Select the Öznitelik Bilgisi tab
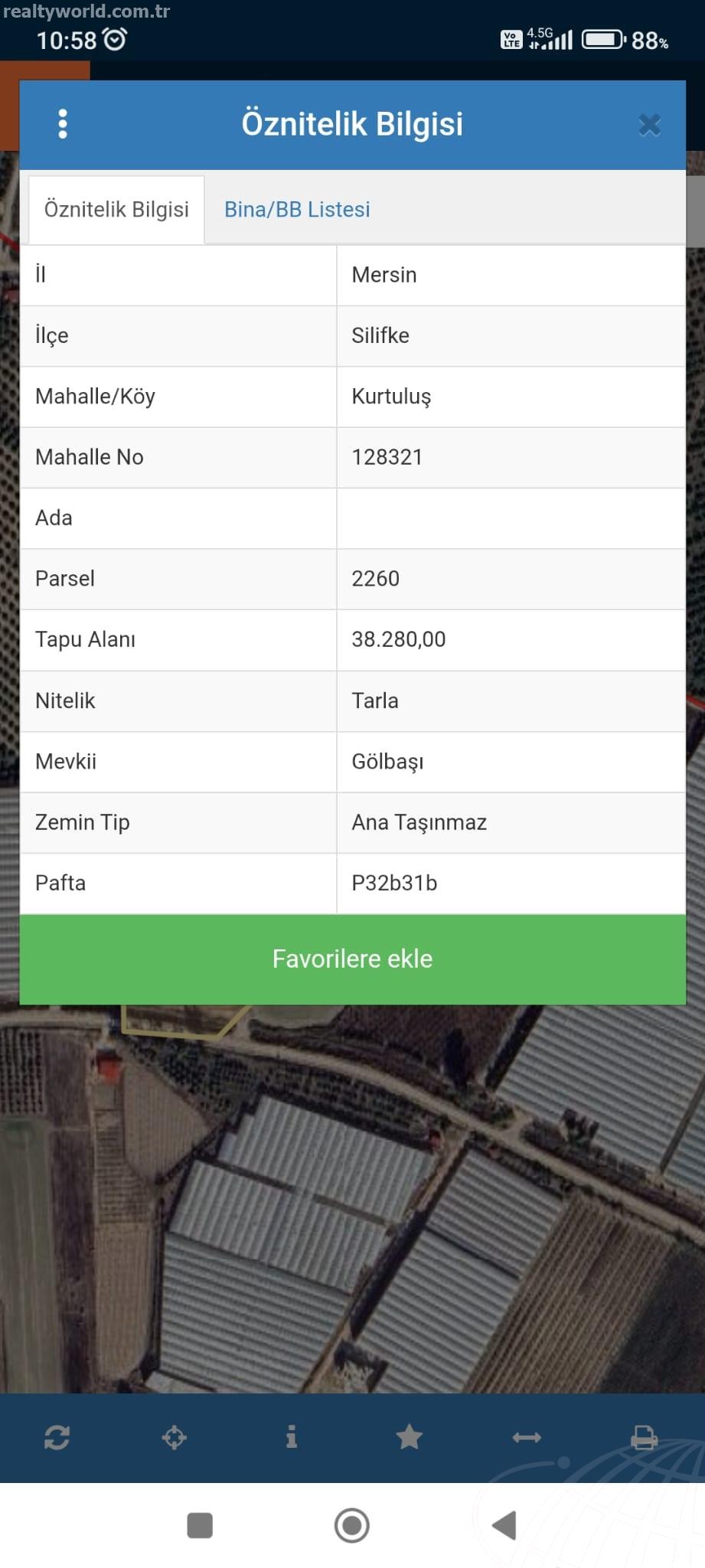The image size is (705, 1568). [x=116, y=210]
